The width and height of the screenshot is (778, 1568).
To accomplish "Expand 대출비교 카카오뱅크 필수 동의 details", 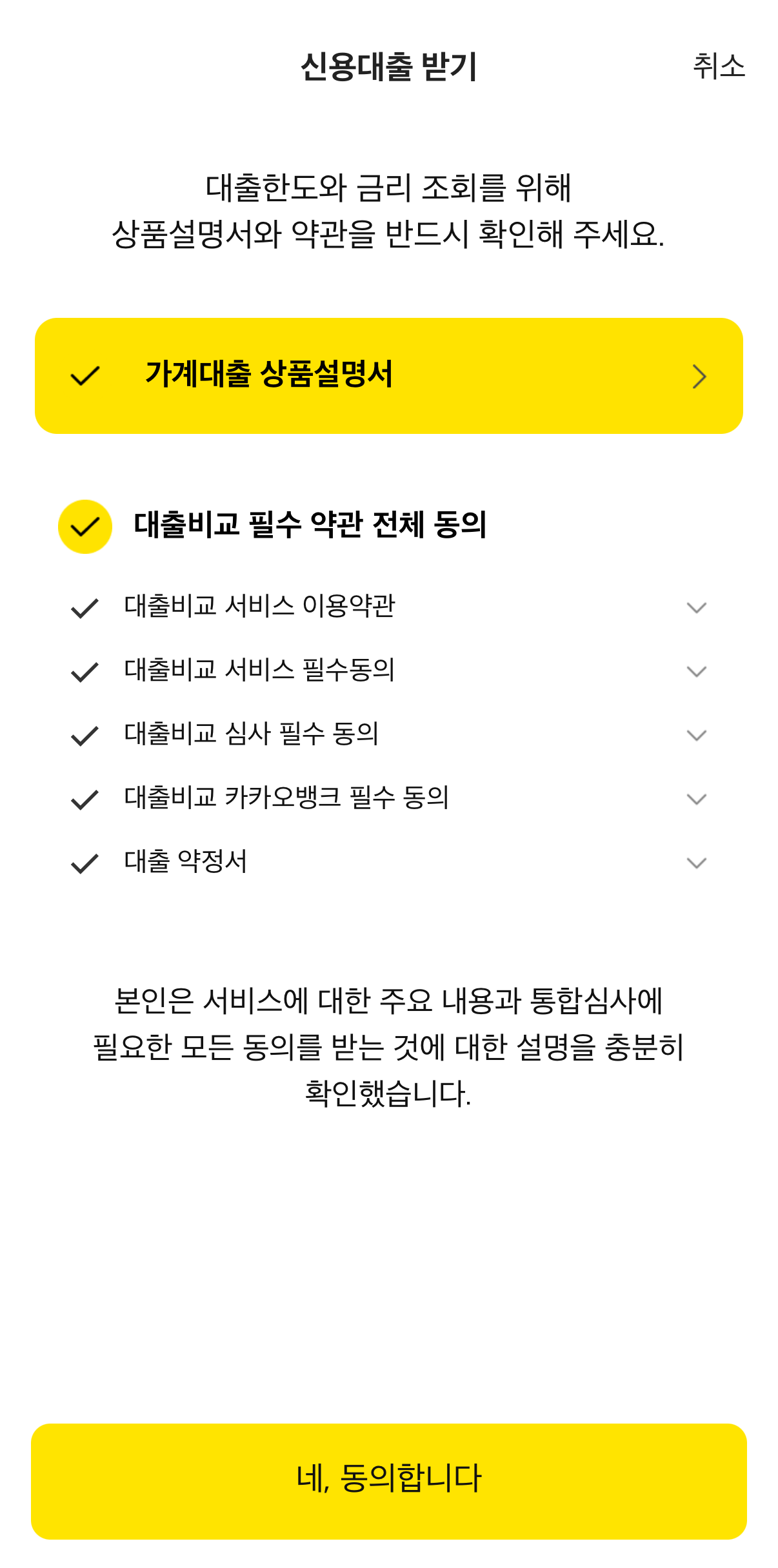I will coord(697,799).
